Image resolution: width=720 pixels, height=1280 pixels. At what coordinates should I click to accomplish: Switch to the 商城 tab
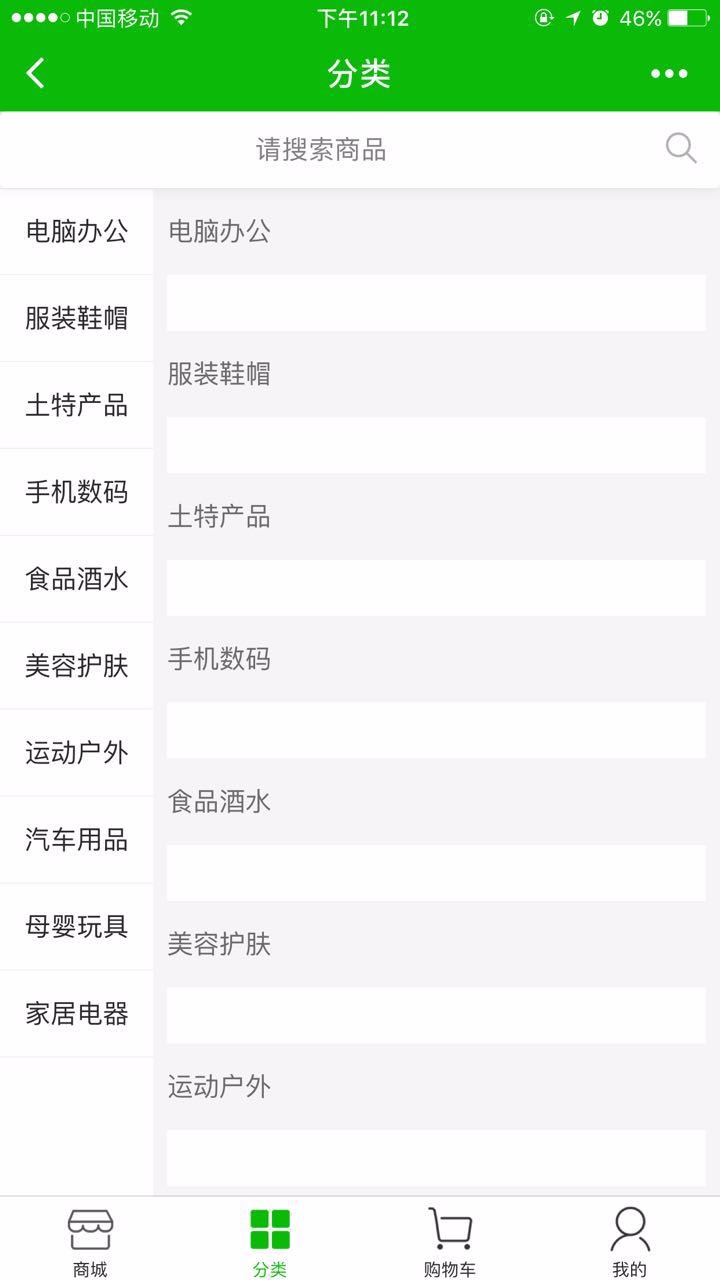pos(90,1241)
